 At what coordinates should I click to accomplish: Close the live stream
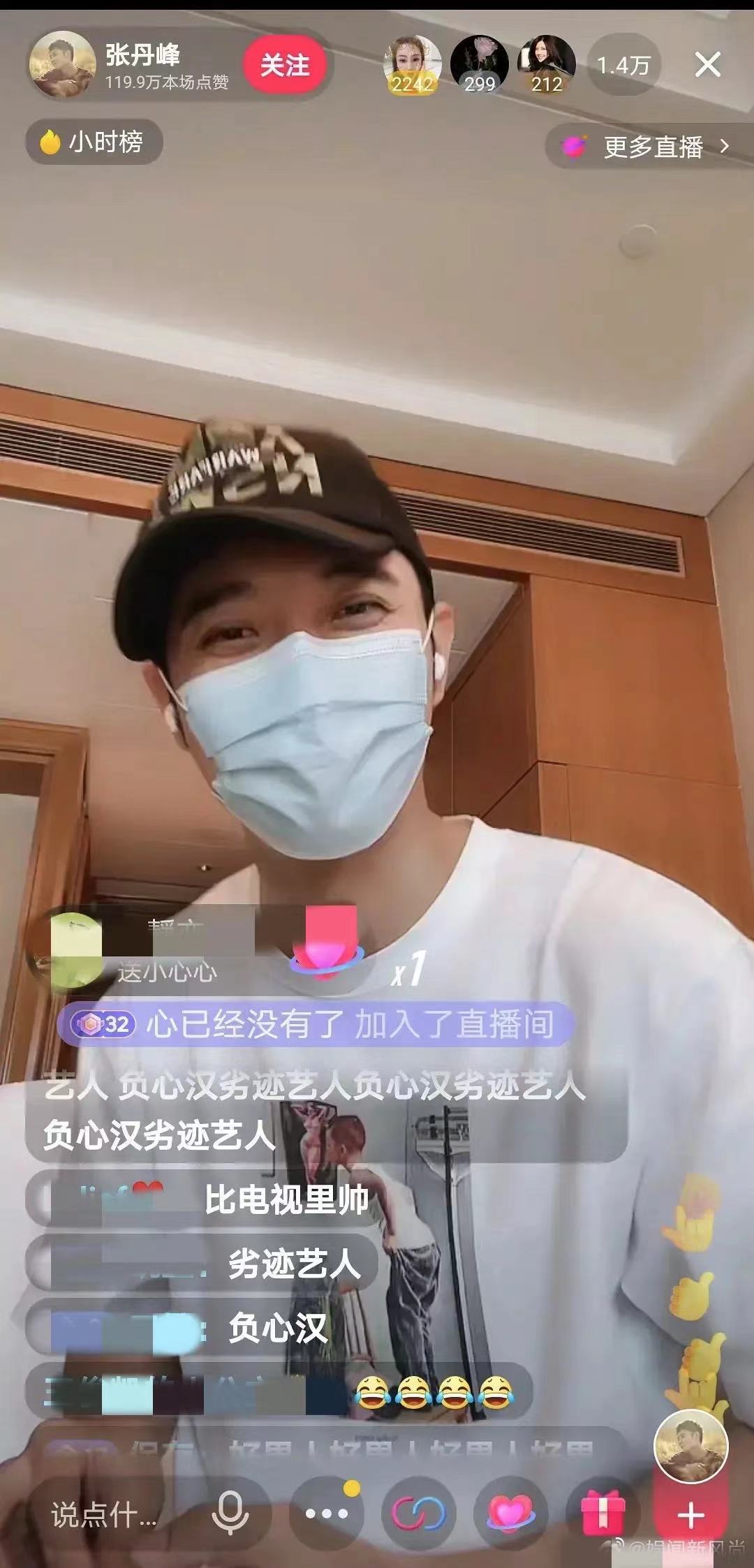click(707, 66)
